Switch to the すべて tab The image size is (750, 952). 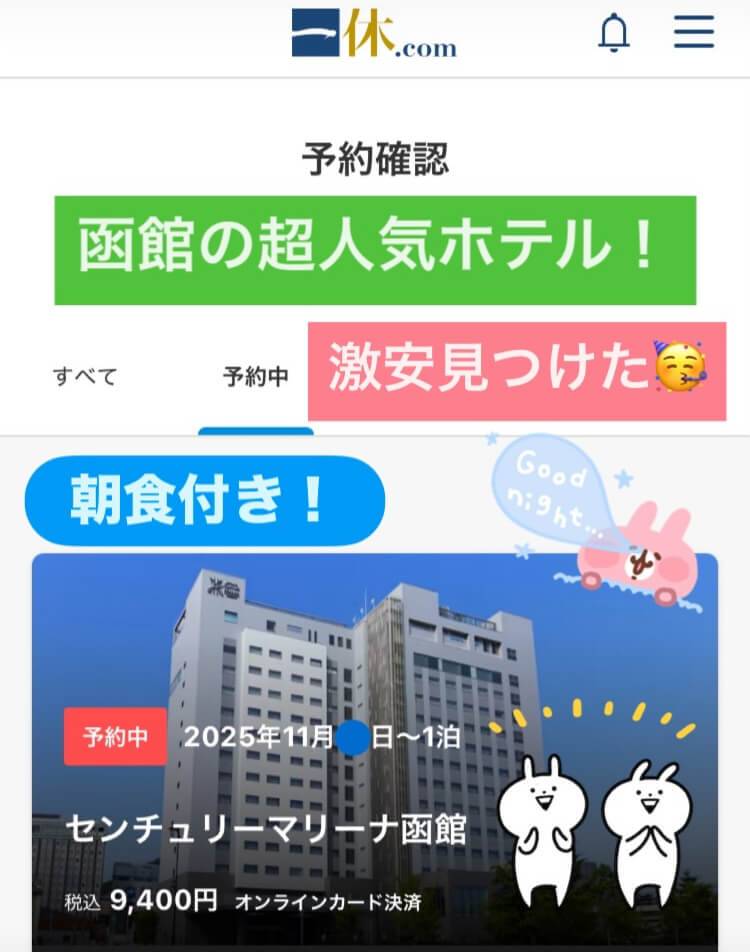(85, 377)
